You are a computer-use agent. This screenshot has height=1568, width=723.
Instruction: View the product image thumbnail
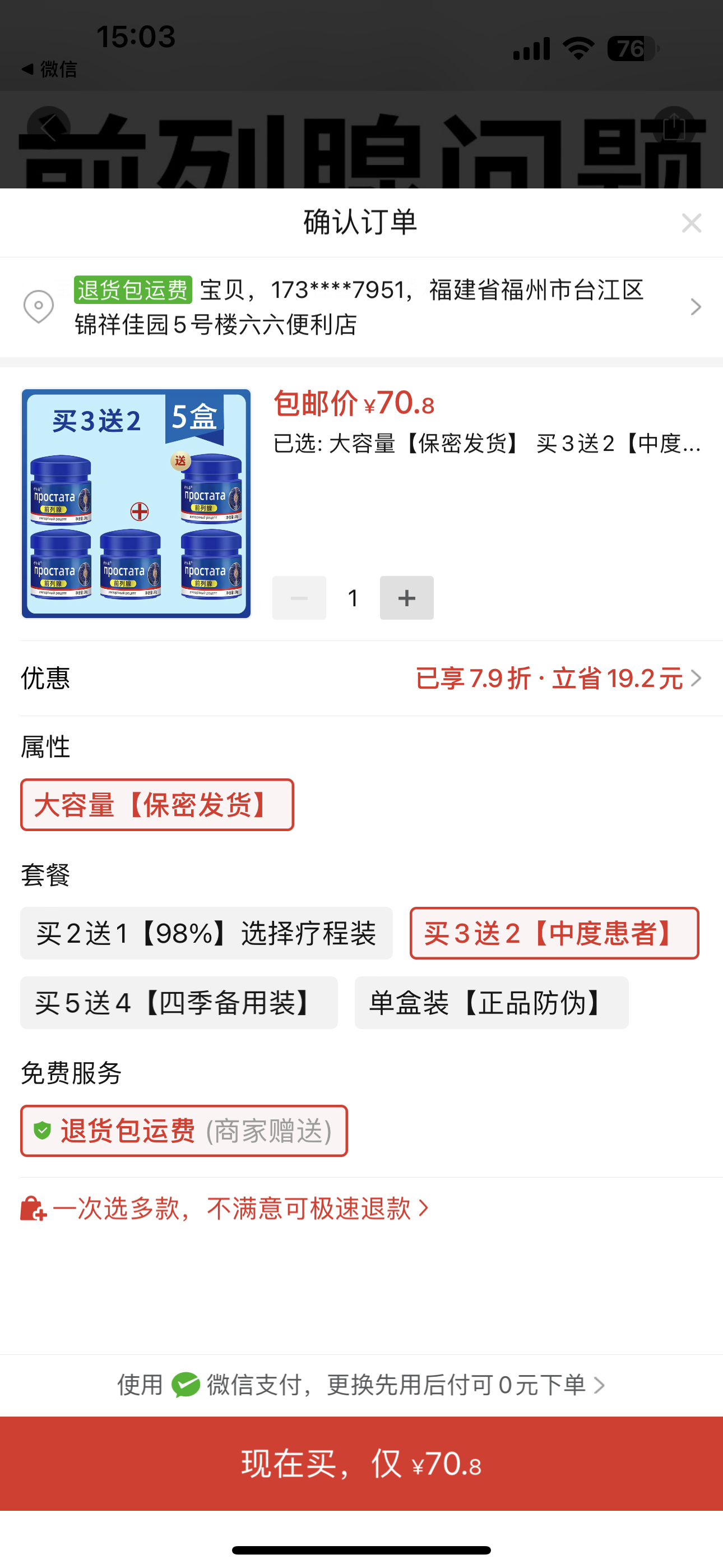136,504
